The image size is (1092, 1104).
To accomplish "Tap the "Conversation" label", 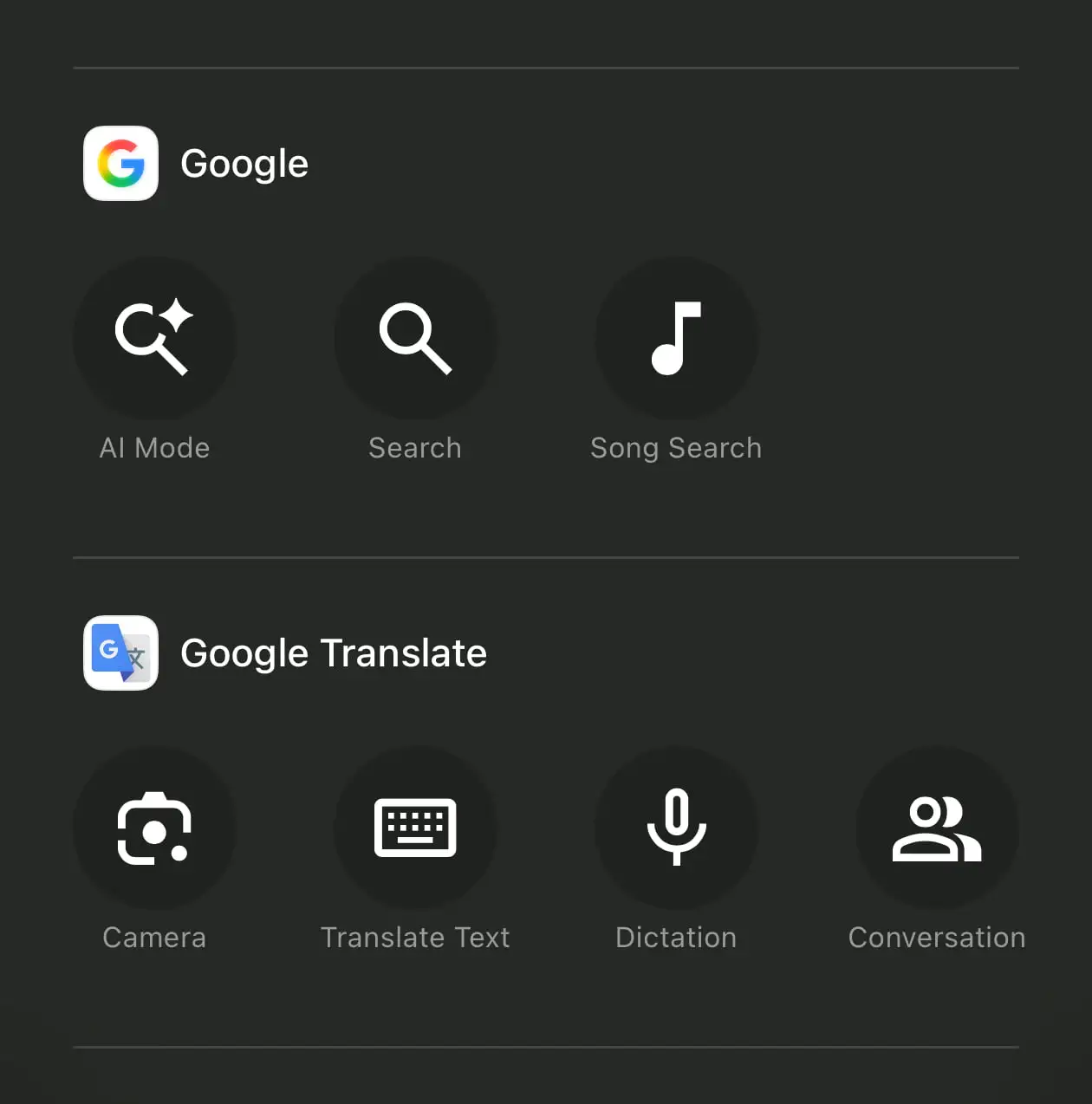I will [x=937, y=937].
